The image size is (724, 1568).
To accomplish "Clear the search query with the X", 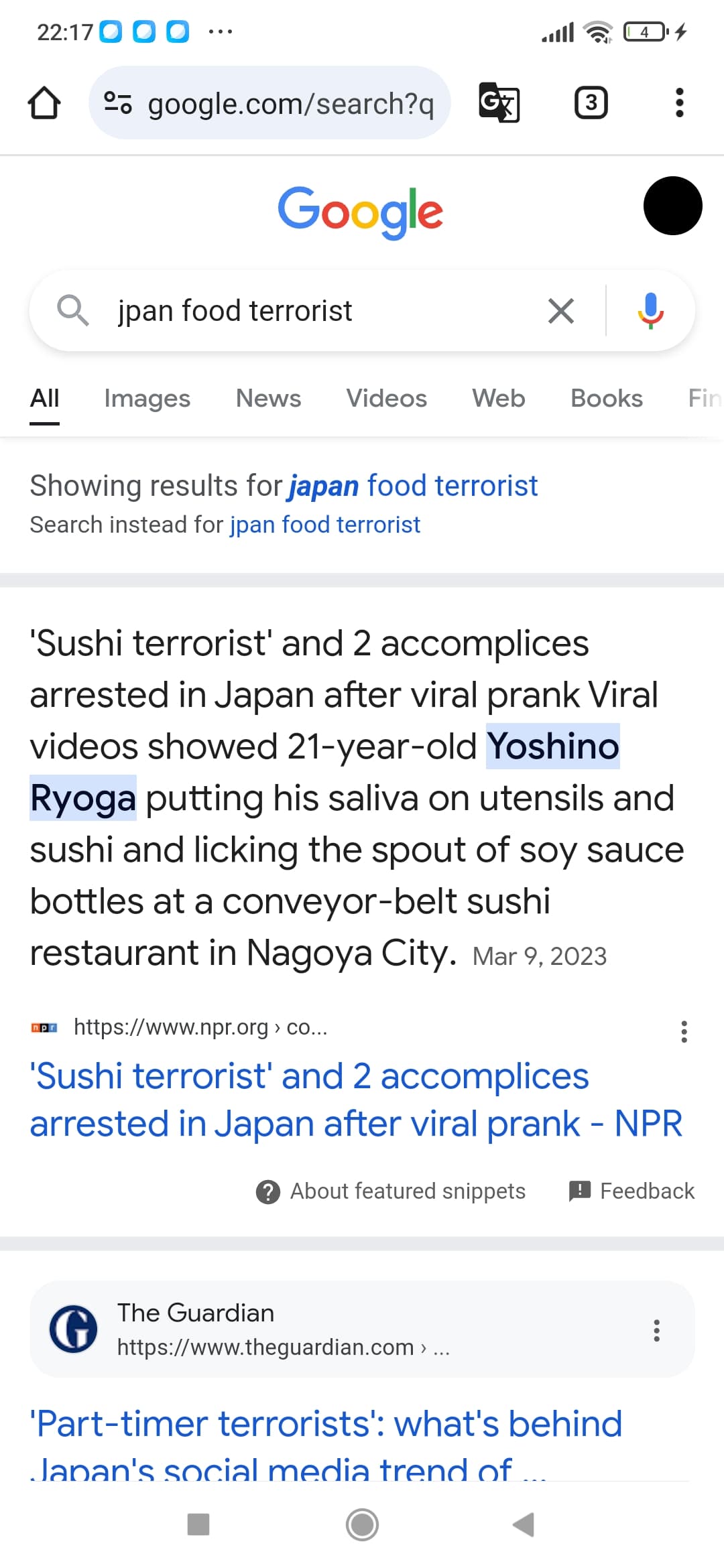I will click(x=561, y=311).
